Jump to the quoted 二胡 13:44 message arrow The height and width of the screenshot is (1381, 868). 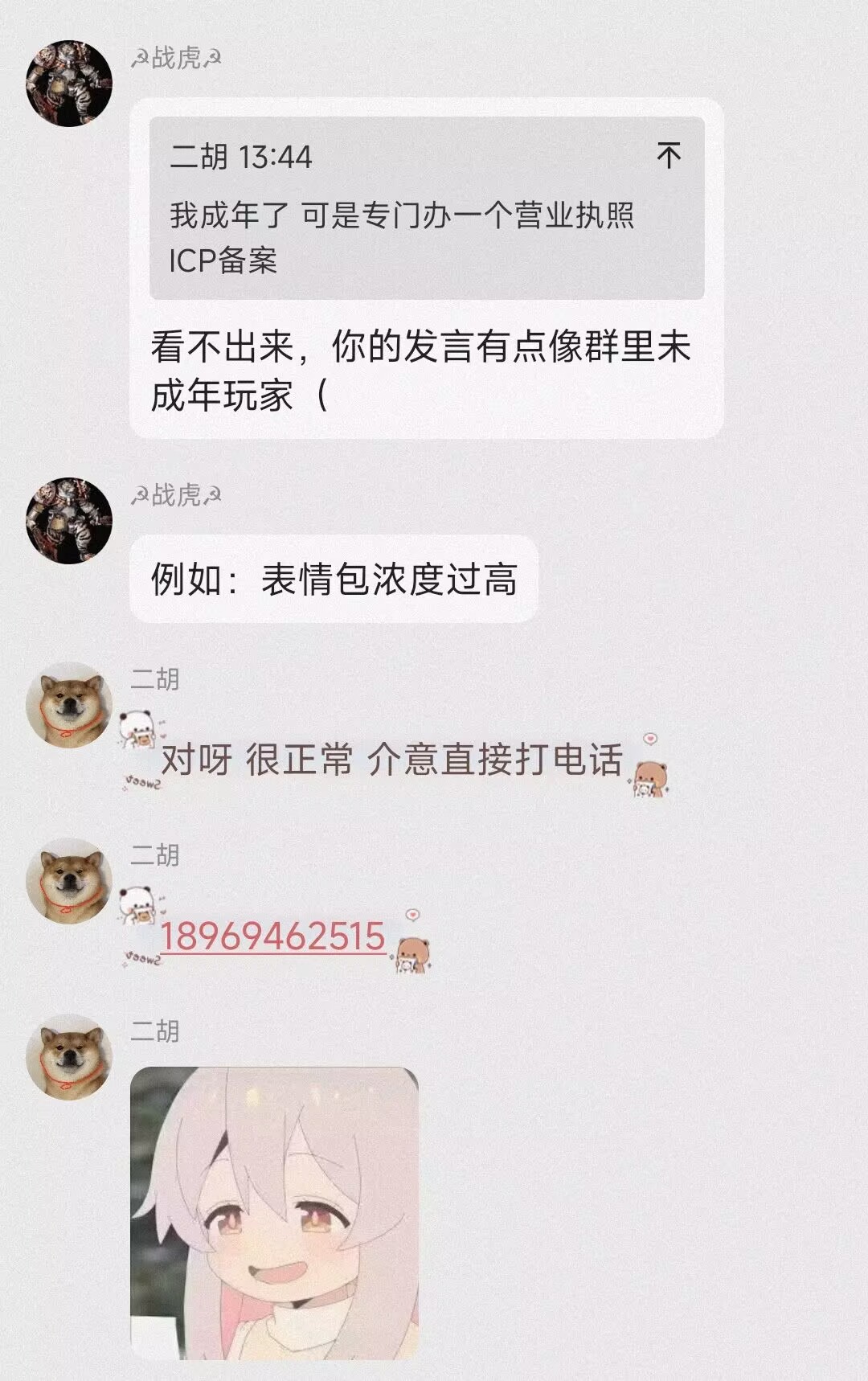coord(669,155)
